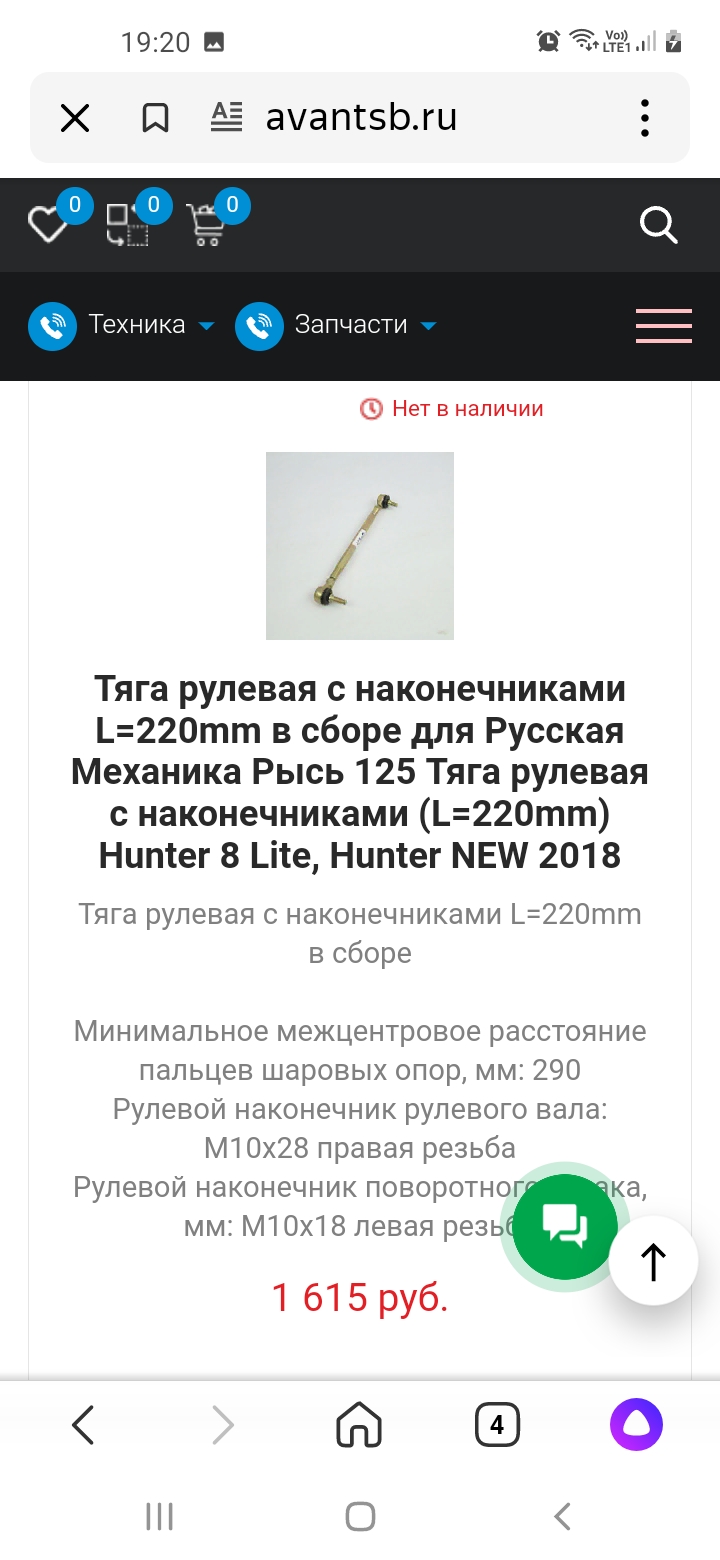Open reader mode for this page
720x1560 pixels.
[x=227, y=118]
